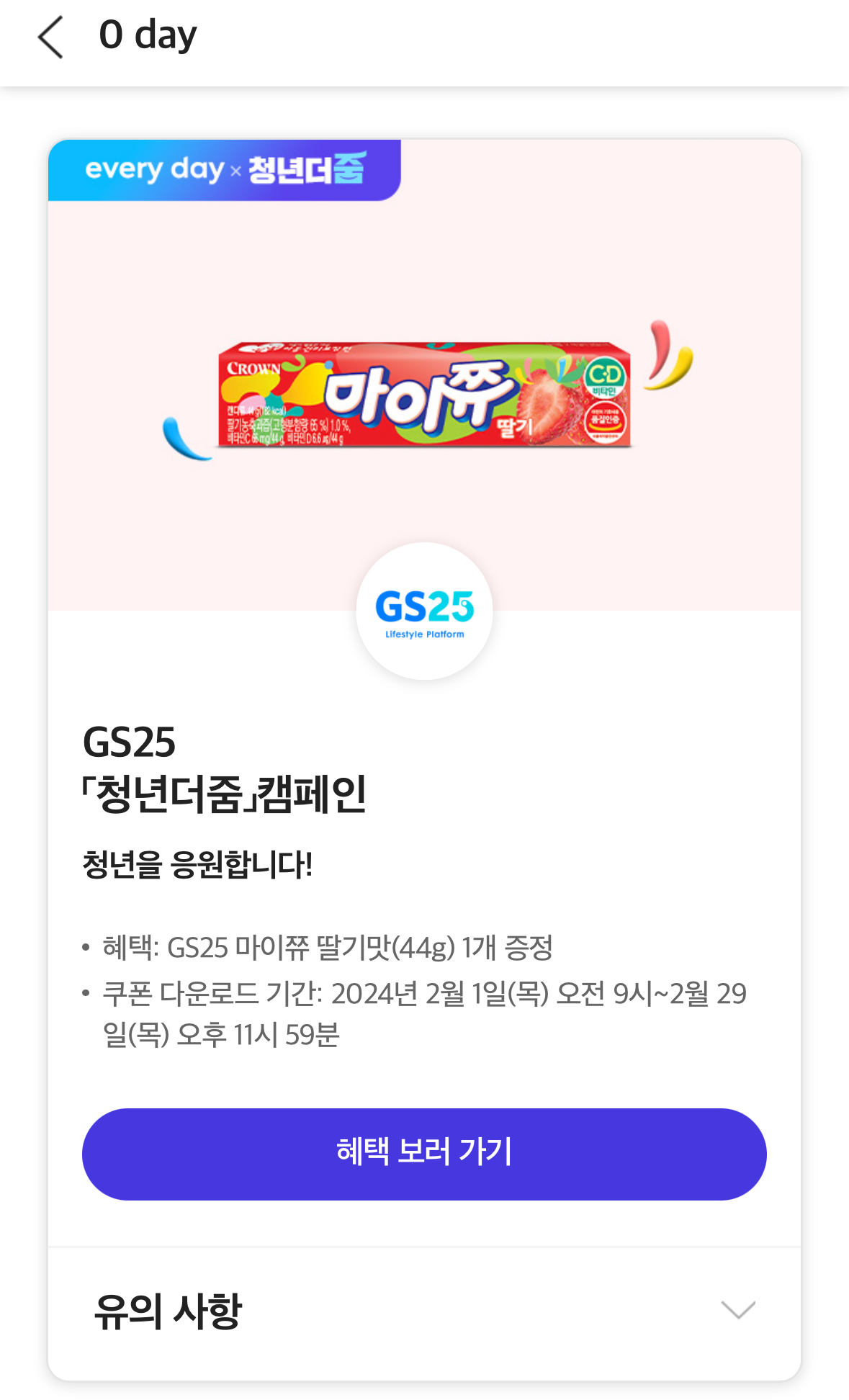The height and width of the screenshot is (1400, 849).
Task: Click the 'every day × 청년더줌' banner badge
Action: tap(223, 171)
